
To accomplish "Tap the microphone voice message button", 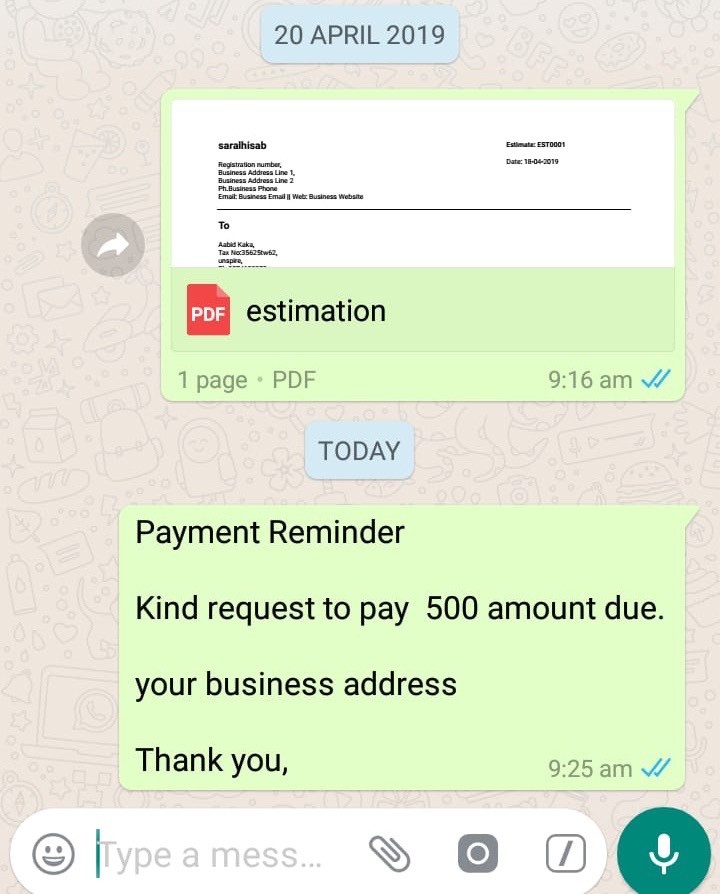I will point(663,854).
